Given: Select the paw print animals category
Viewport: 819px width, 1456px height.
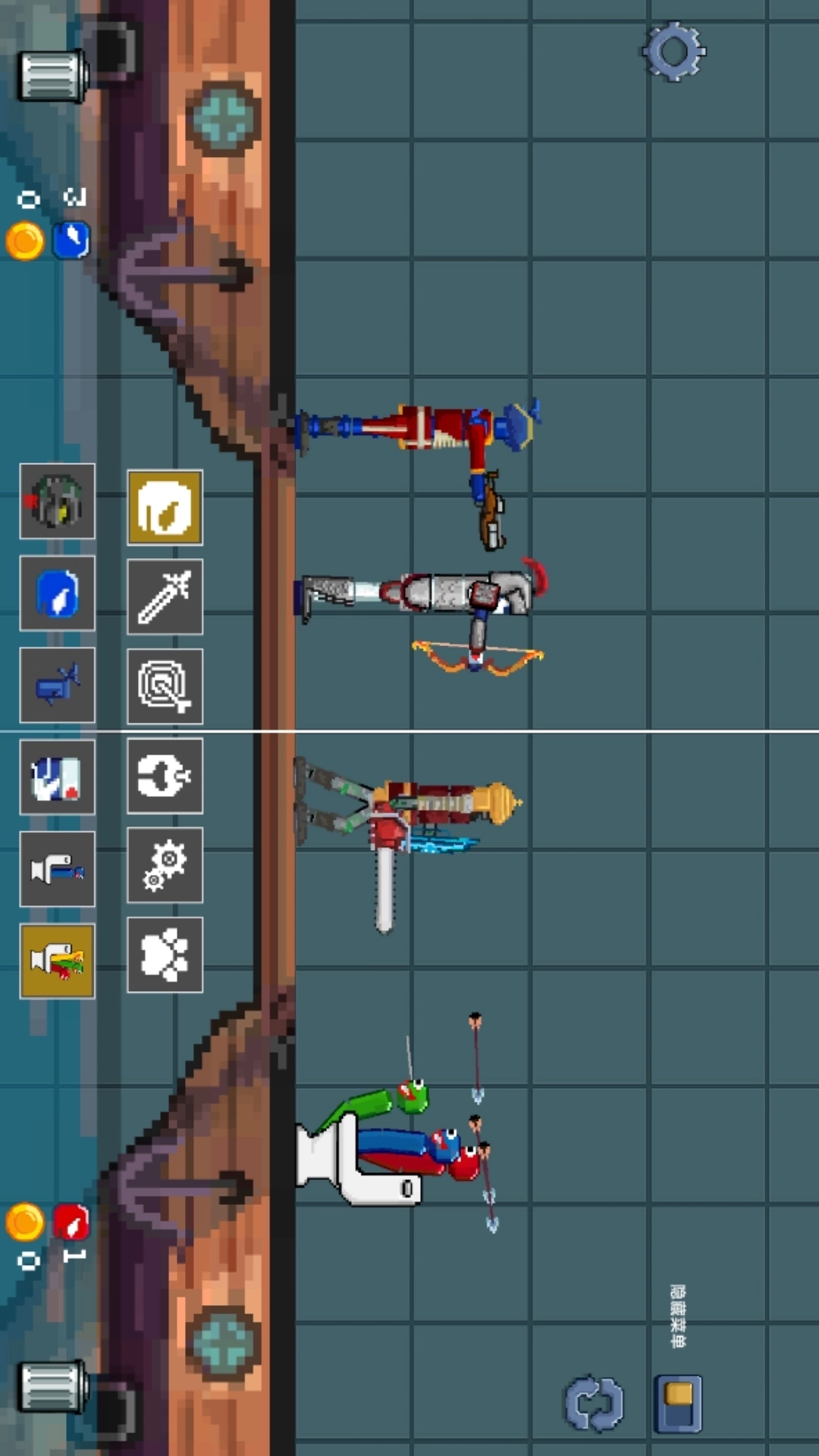Looking at the screenshot, I should [165, 955].
